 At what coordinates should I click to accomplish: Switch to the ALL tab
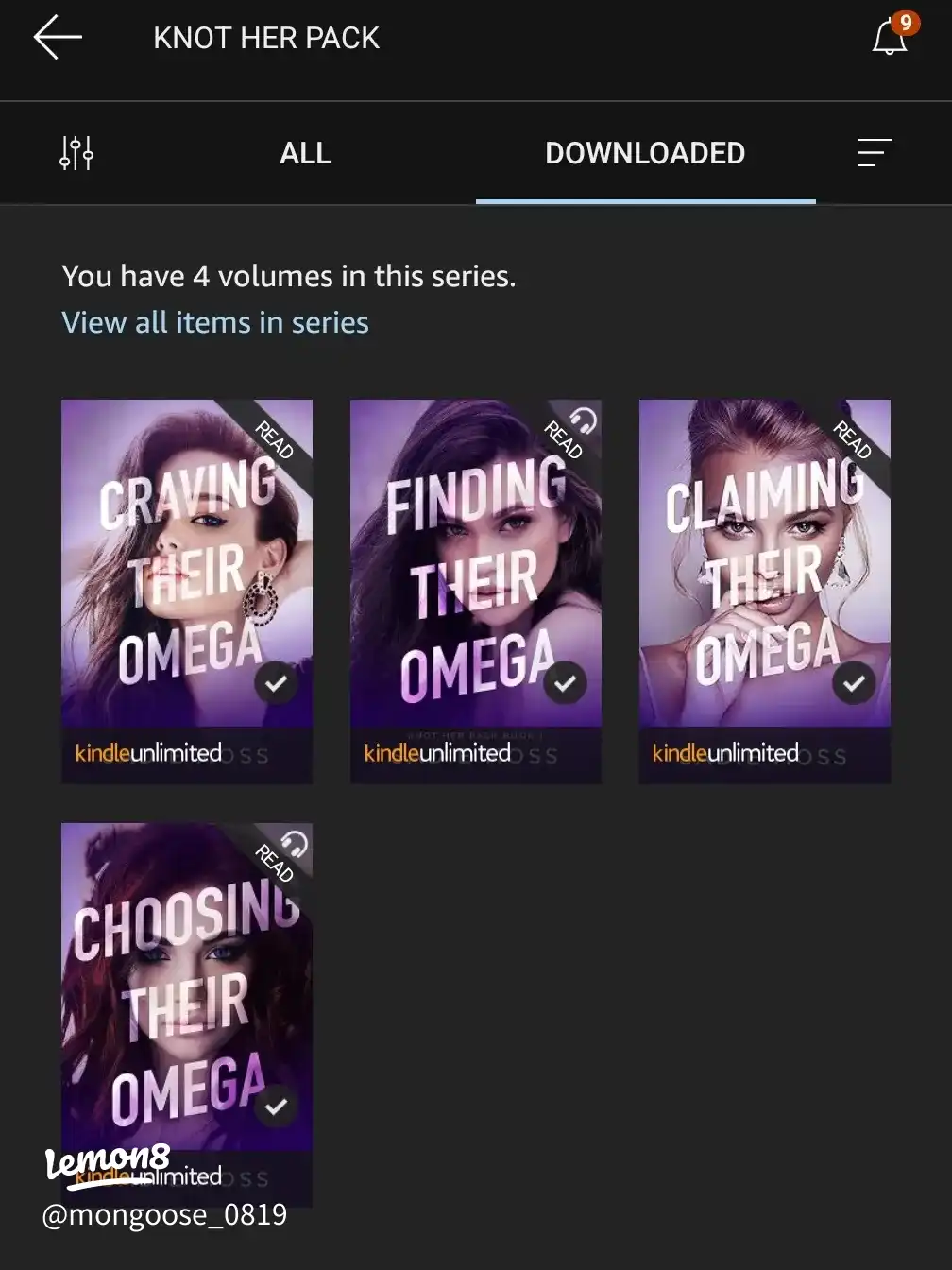coord(305,153)
